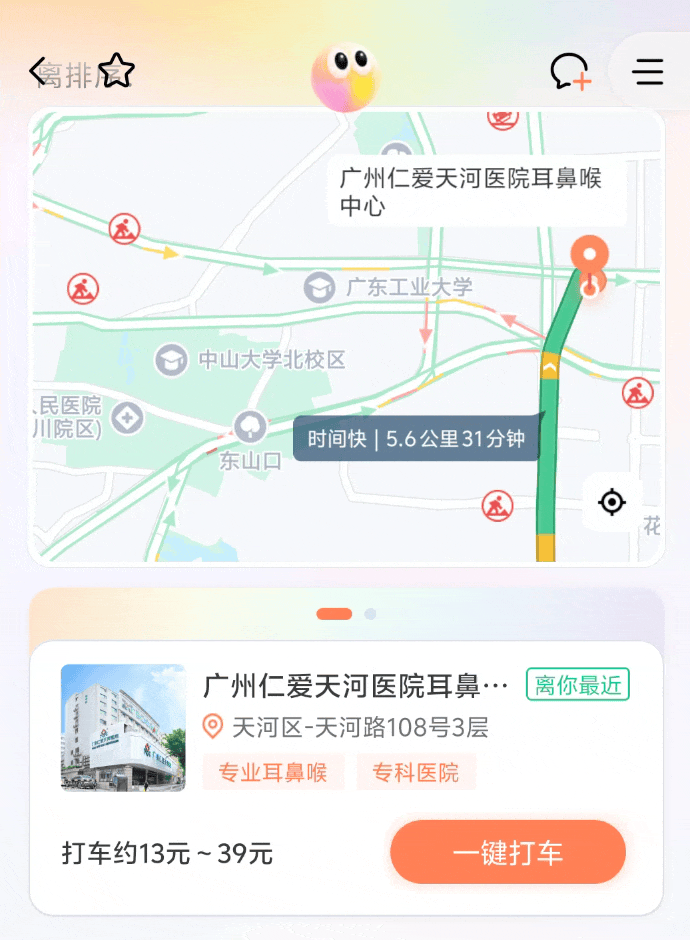
Task: Open the hamburger menu
Action: [x=648, y=72]
